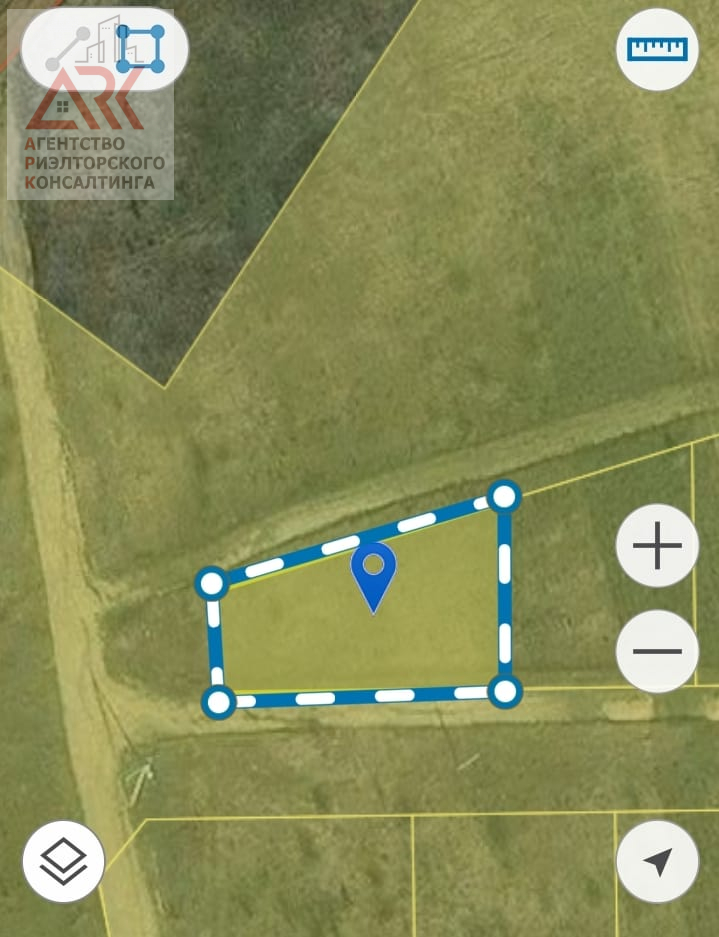Open the ruler measurement tool
This screenshot has width=719, height=937.
657,50
